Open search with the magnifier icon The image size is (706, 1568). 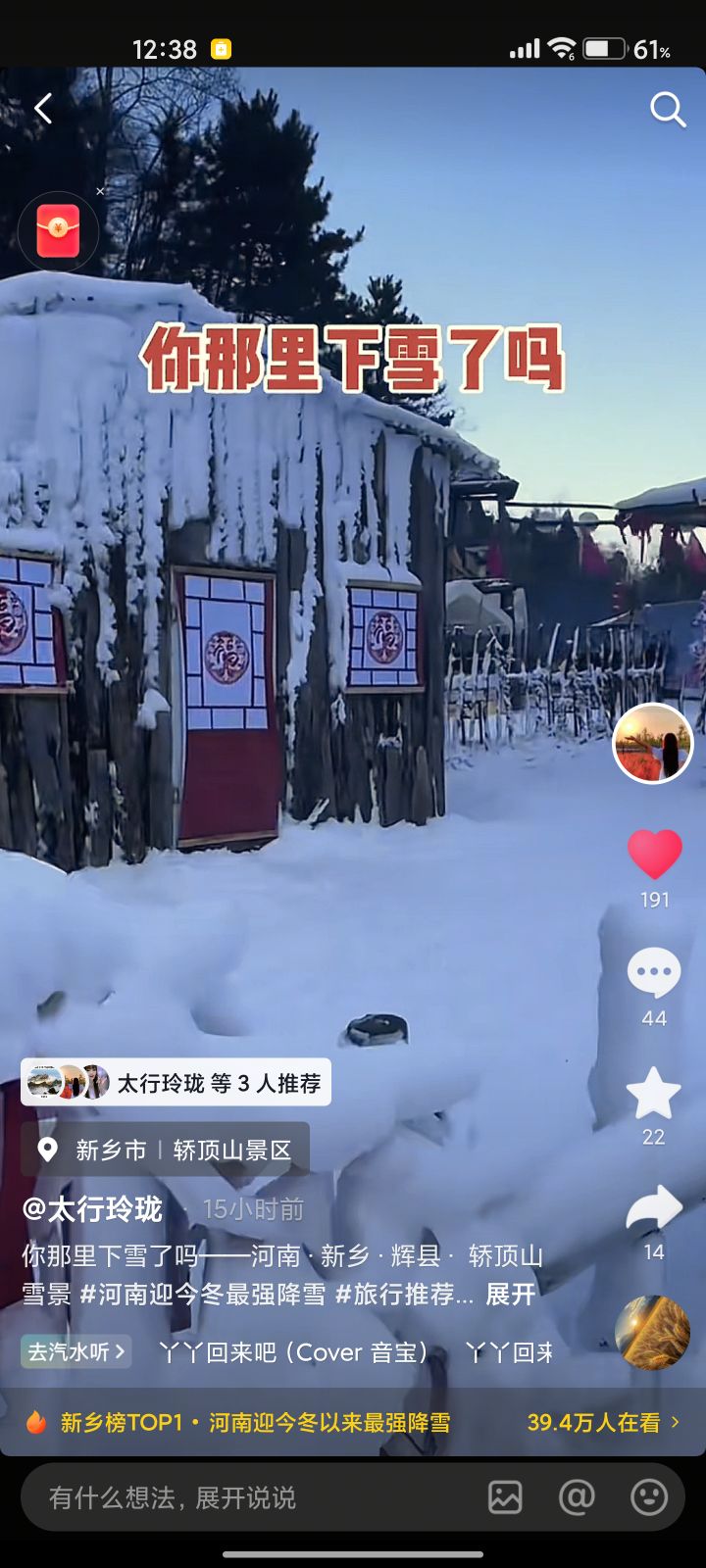coord(667,110)
